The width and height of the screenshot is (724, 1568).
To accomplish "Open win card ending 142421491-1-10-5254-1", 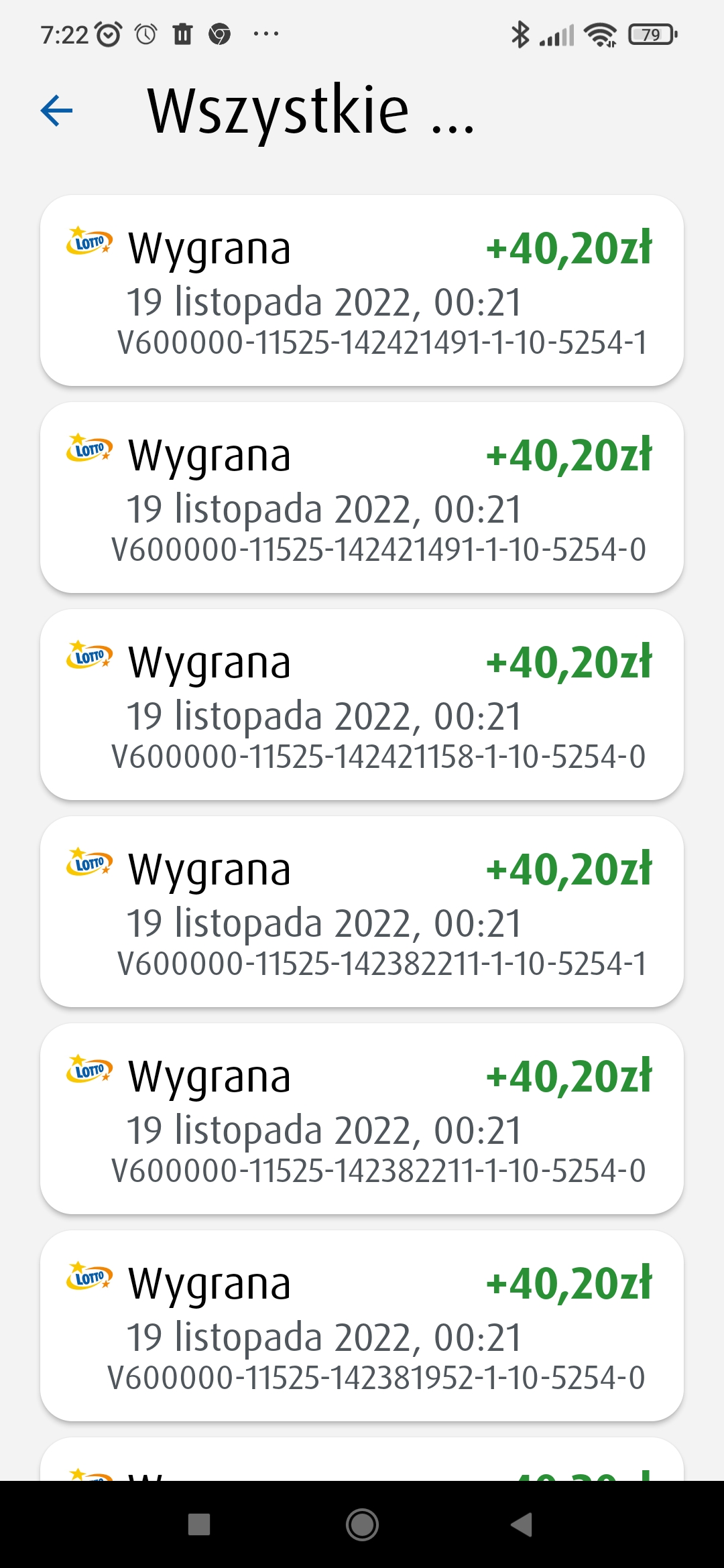I will point(362,290).
